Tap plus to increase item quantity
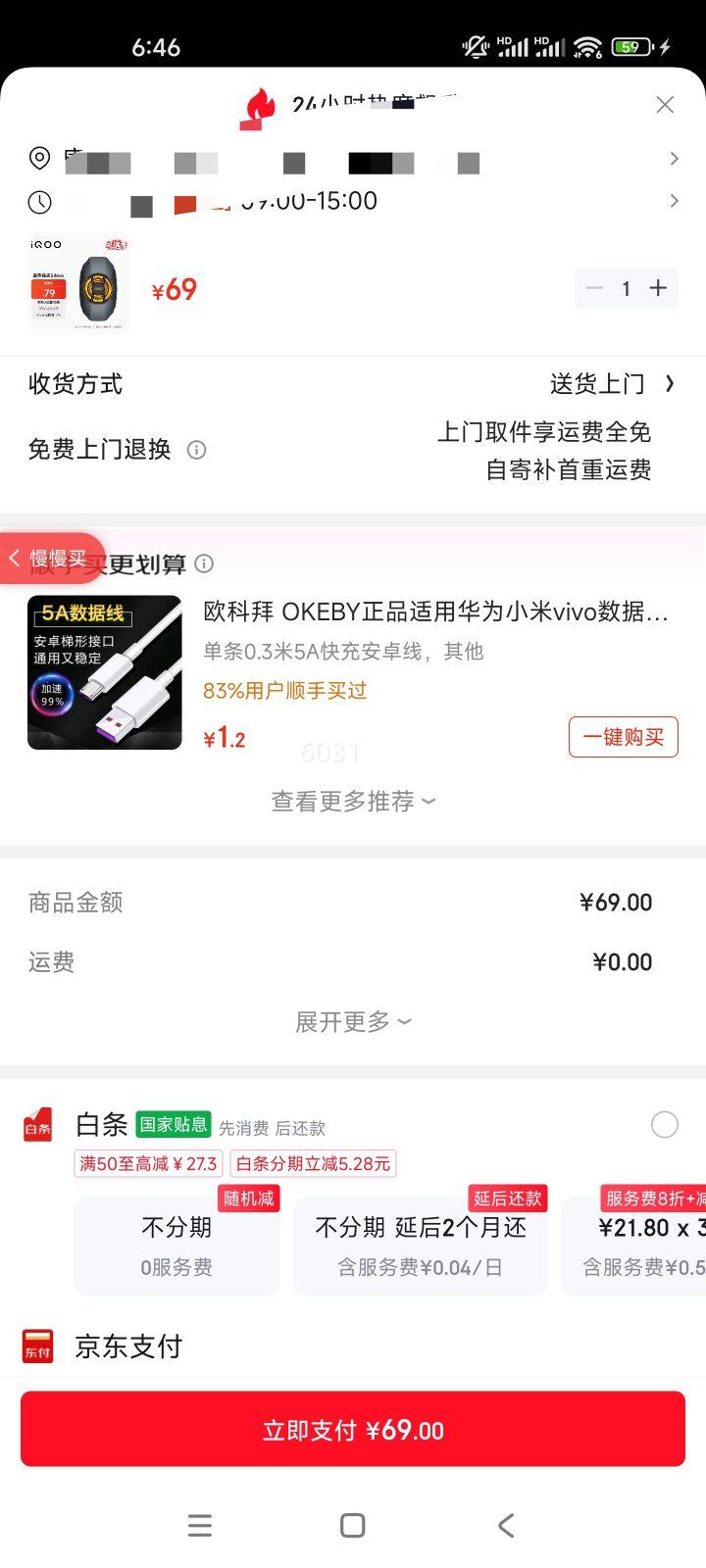The image size is (706, 1568). pyautogui.click(x=658, y=288)
